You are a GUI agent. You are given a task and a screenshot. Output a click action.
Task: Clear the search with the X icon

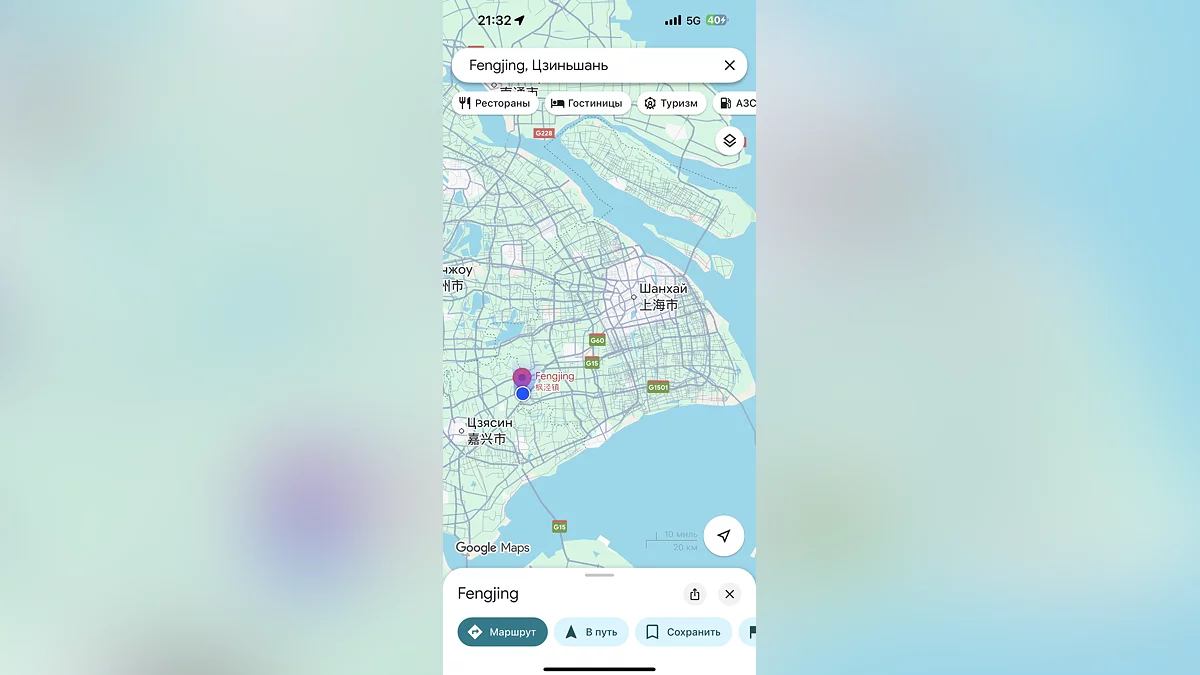729,65
